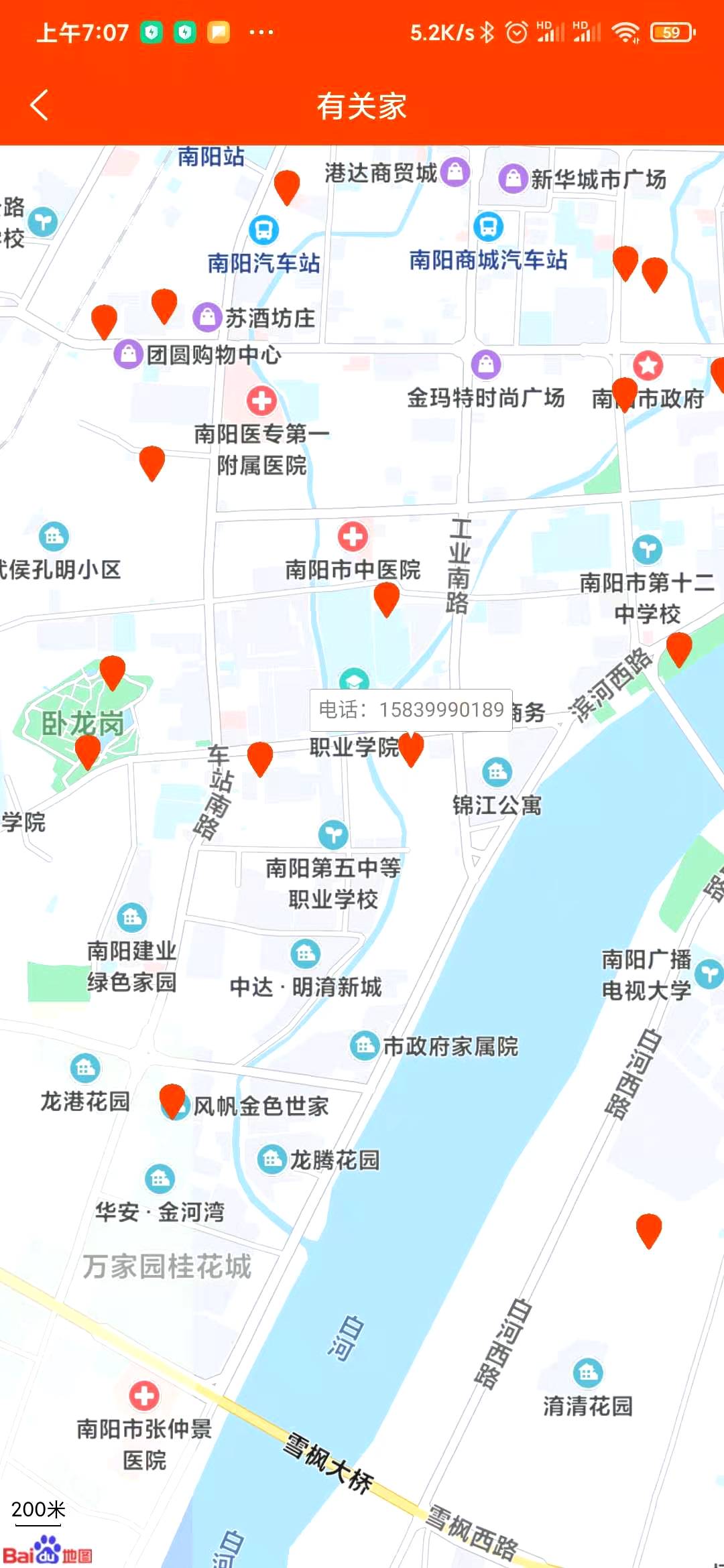
Task: Select the red marker left of 苏酒坊庄
Action: click(x=164, y=304)
